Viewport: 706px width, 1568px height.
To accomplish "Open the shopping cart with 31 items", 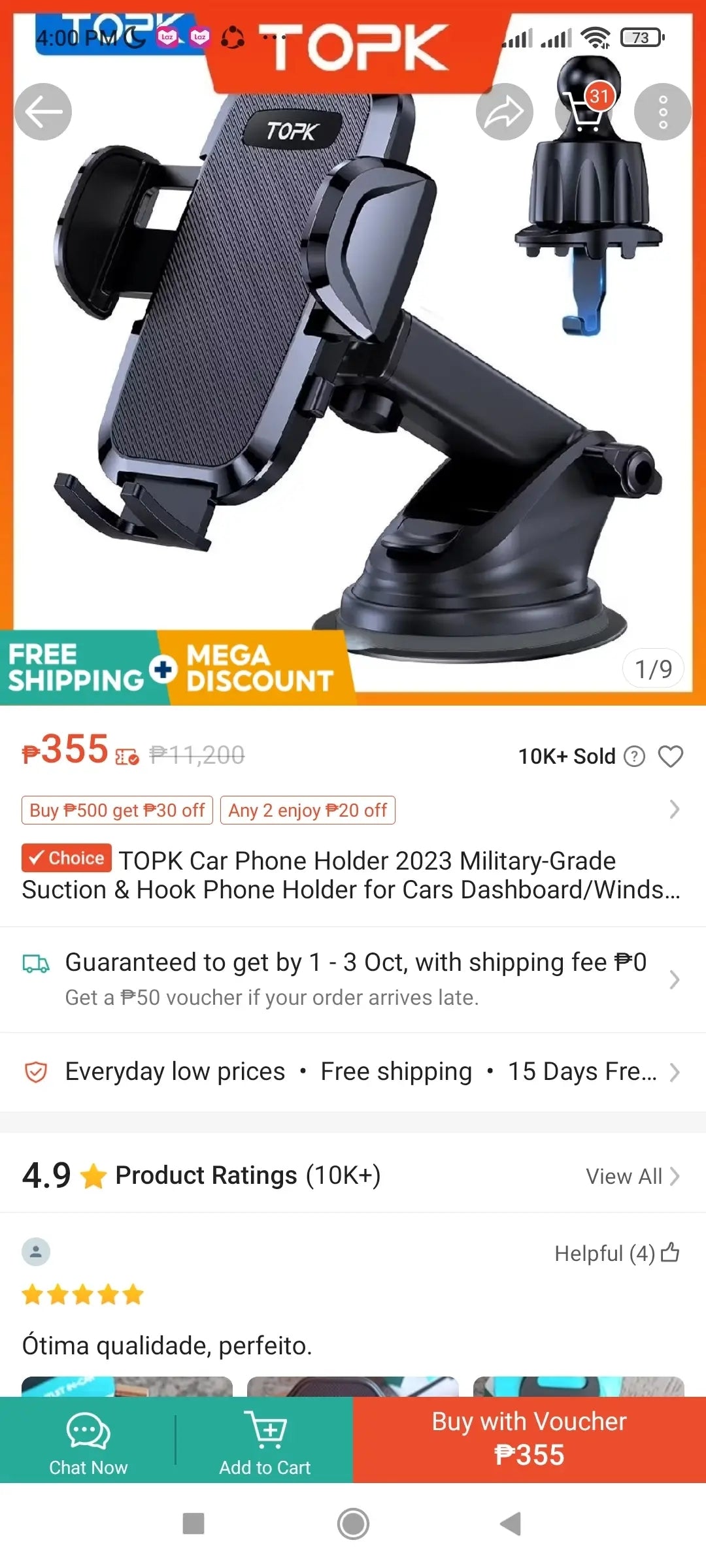I will pos(585,112).
